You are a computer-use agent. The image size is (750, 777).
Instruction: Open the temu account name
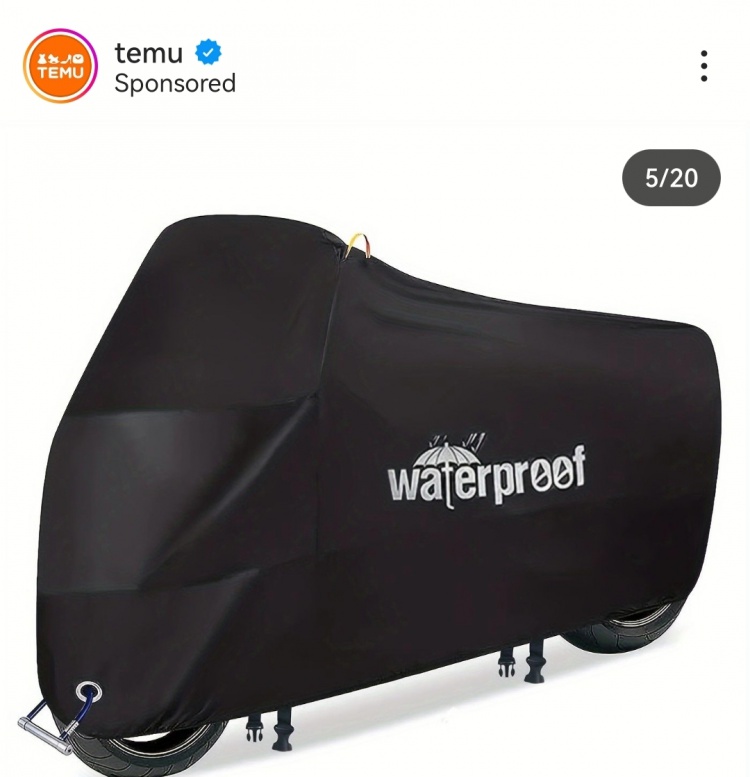[148, 51]
